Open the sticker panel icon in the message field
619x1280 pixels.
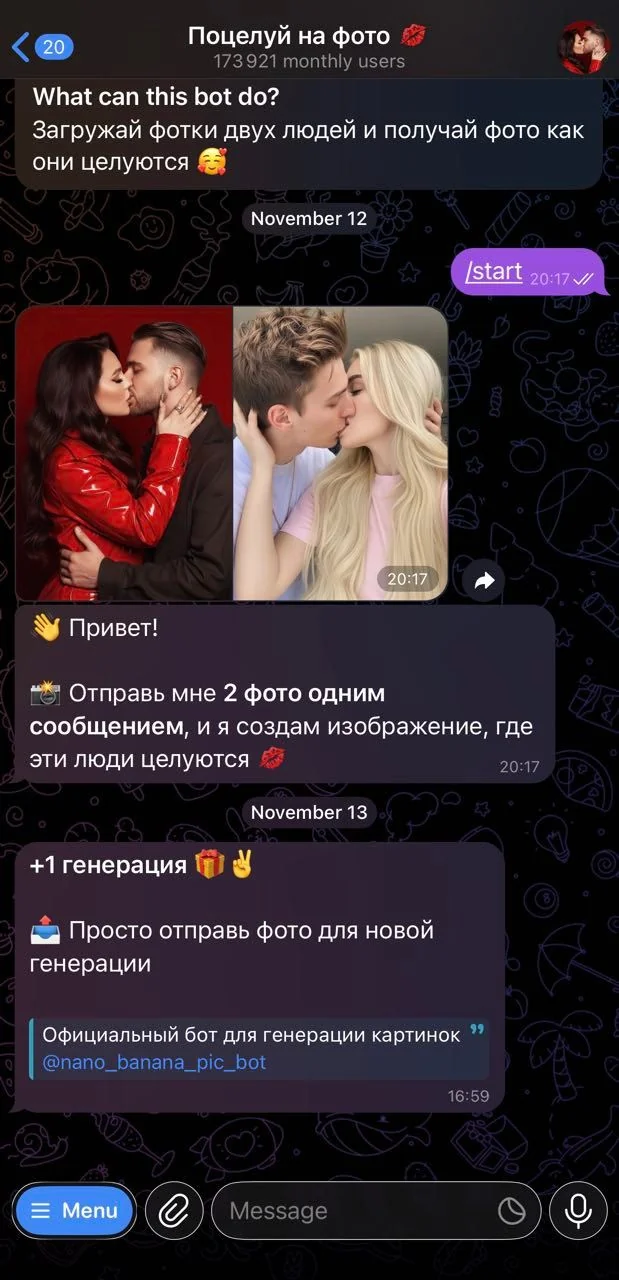coord(512,1211)
